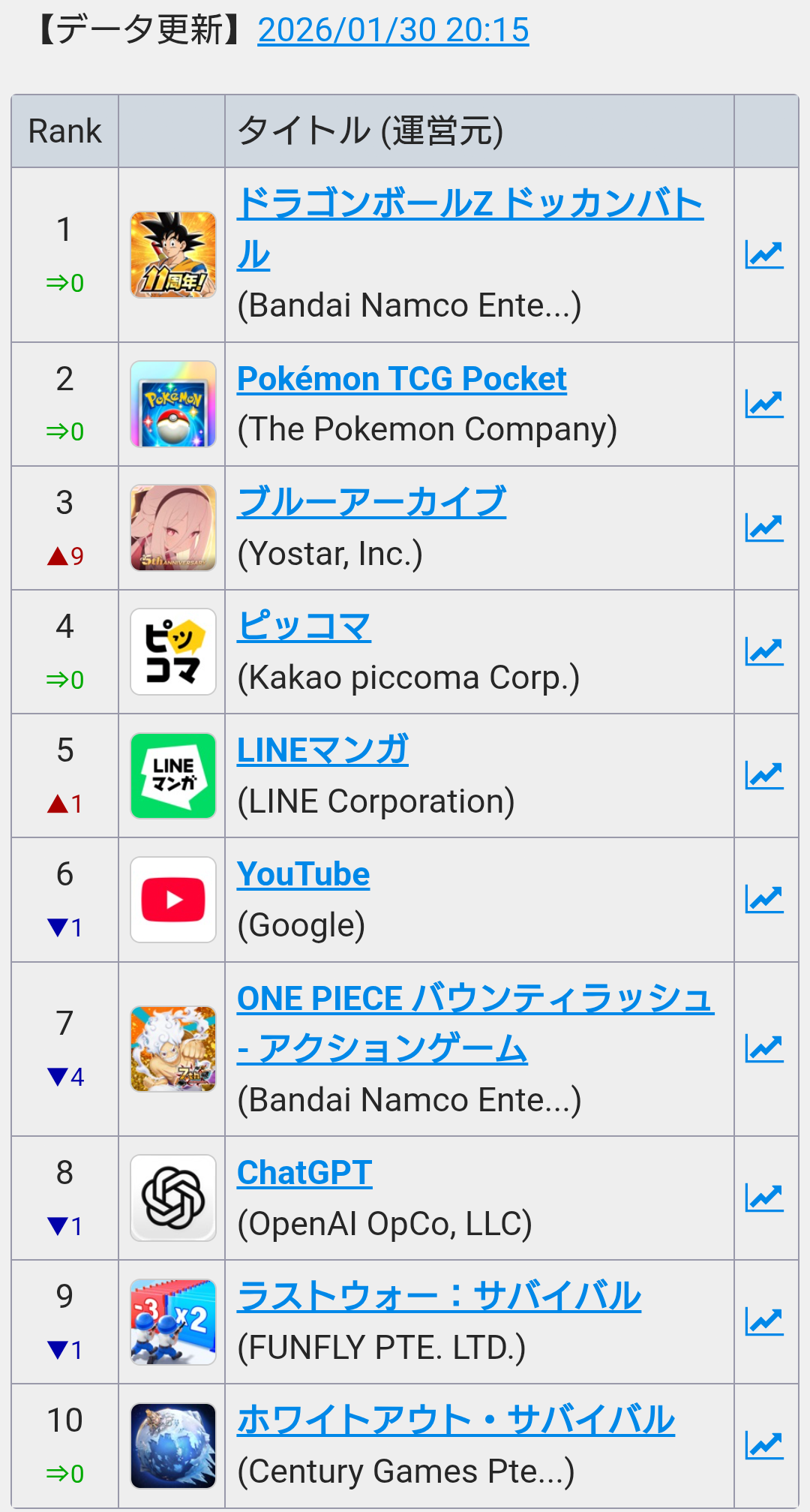Image resolution: width=810 pixels, height=1512 pixels.
Task: Open the data update timestamp link
Action: (x=393, y=31)
